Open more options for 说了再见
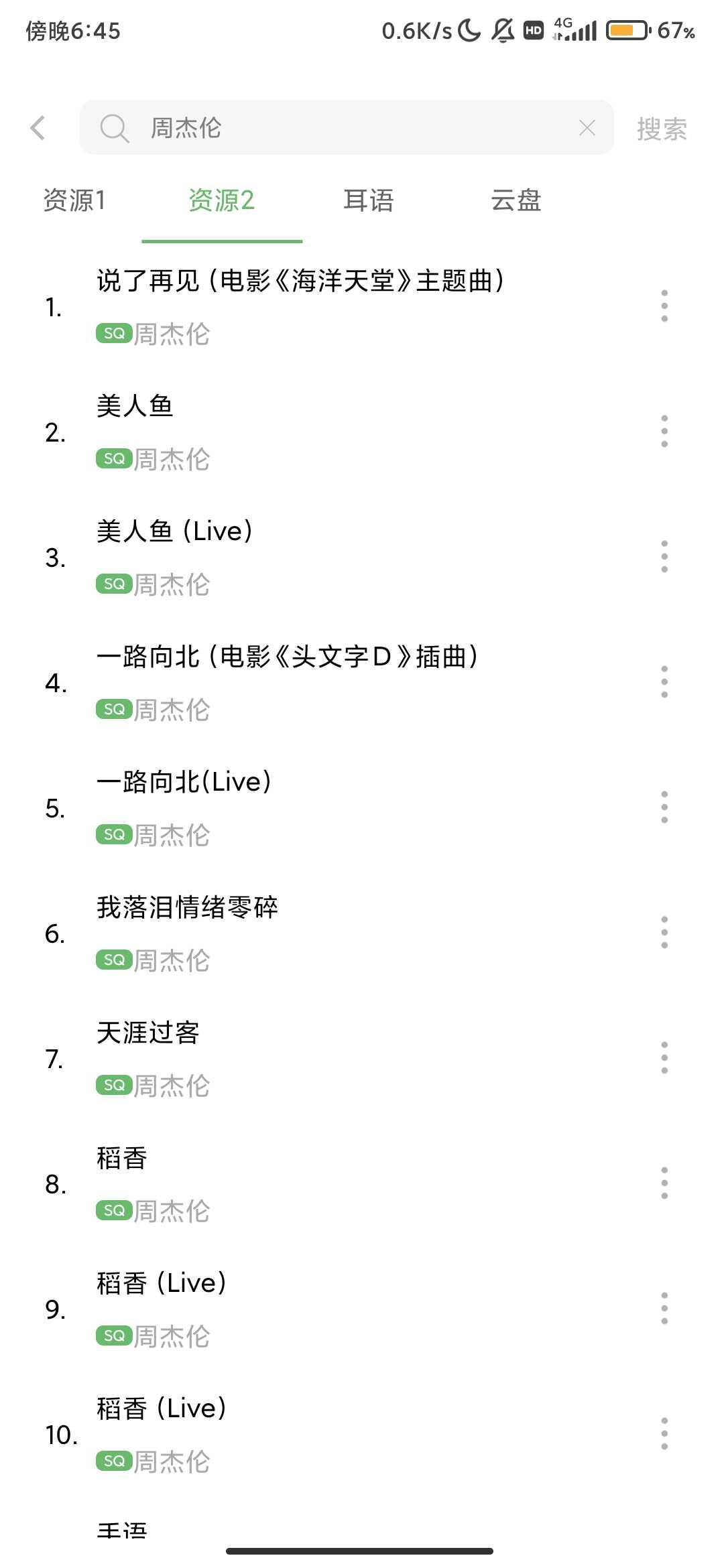 click(664, 306)
